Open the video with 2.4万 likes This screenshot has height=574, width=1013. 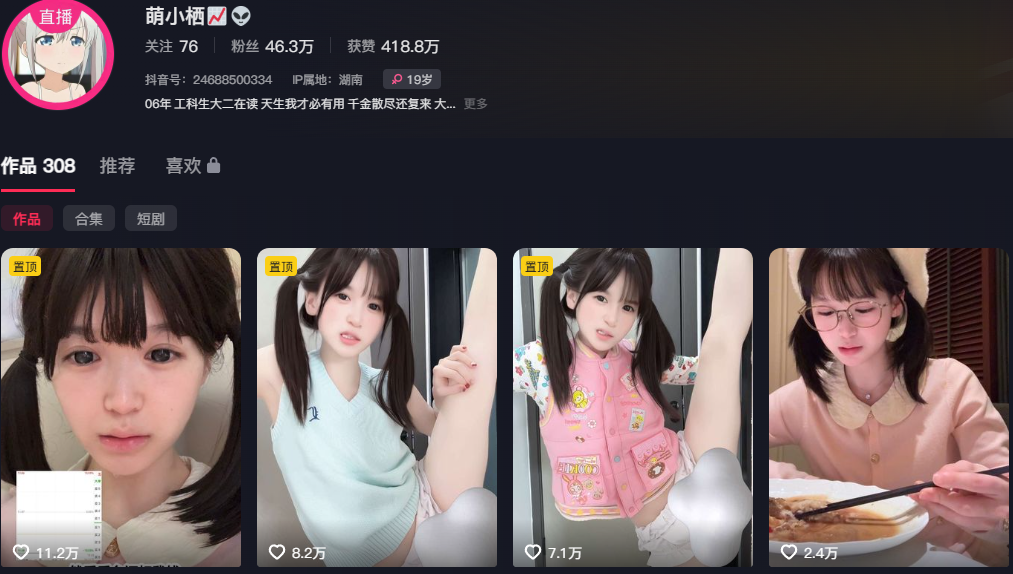click(x=889, y=407)
